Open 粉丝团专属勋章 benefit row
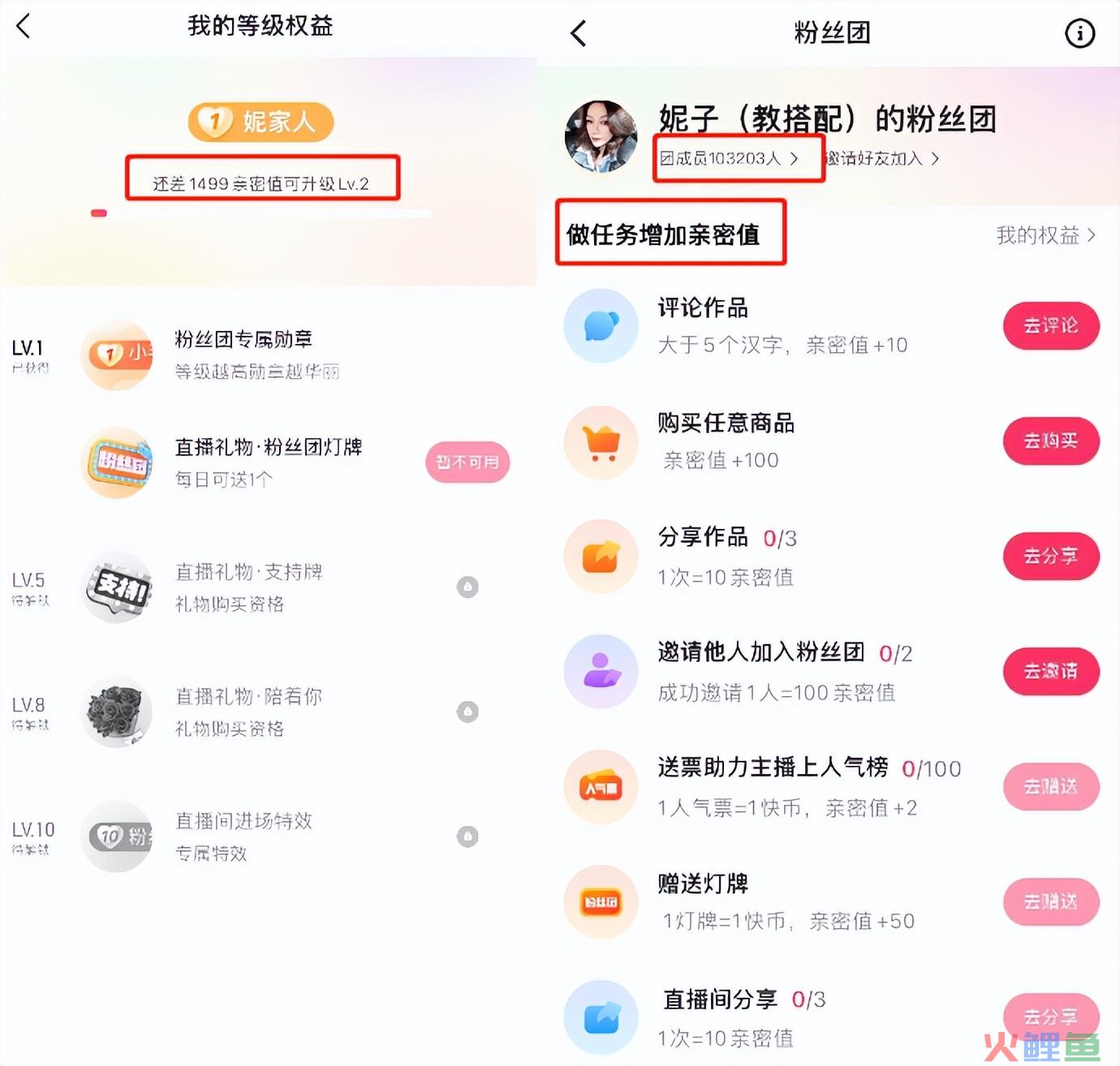Image resolution: width=1120 pixels, height=1066 pixels. [x=256, y=355]
